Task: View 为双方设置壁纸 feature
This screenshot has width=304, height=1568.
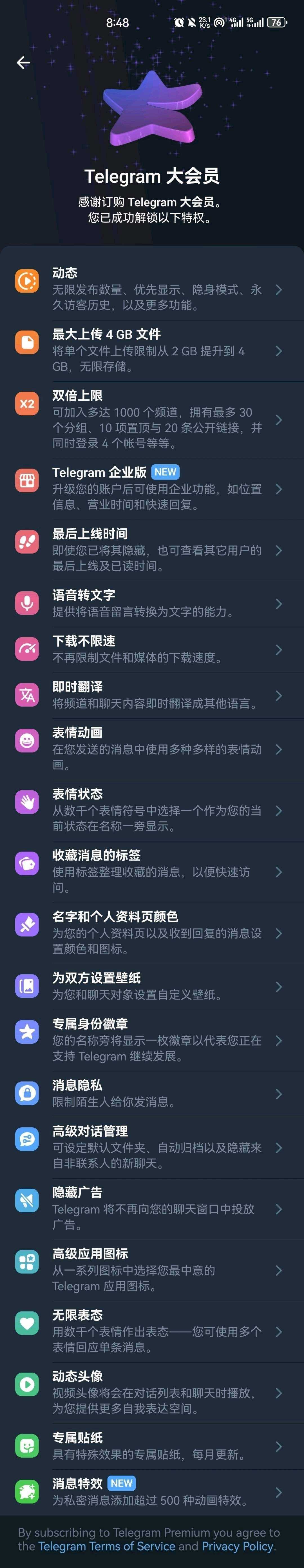Action: click(152, 987)
